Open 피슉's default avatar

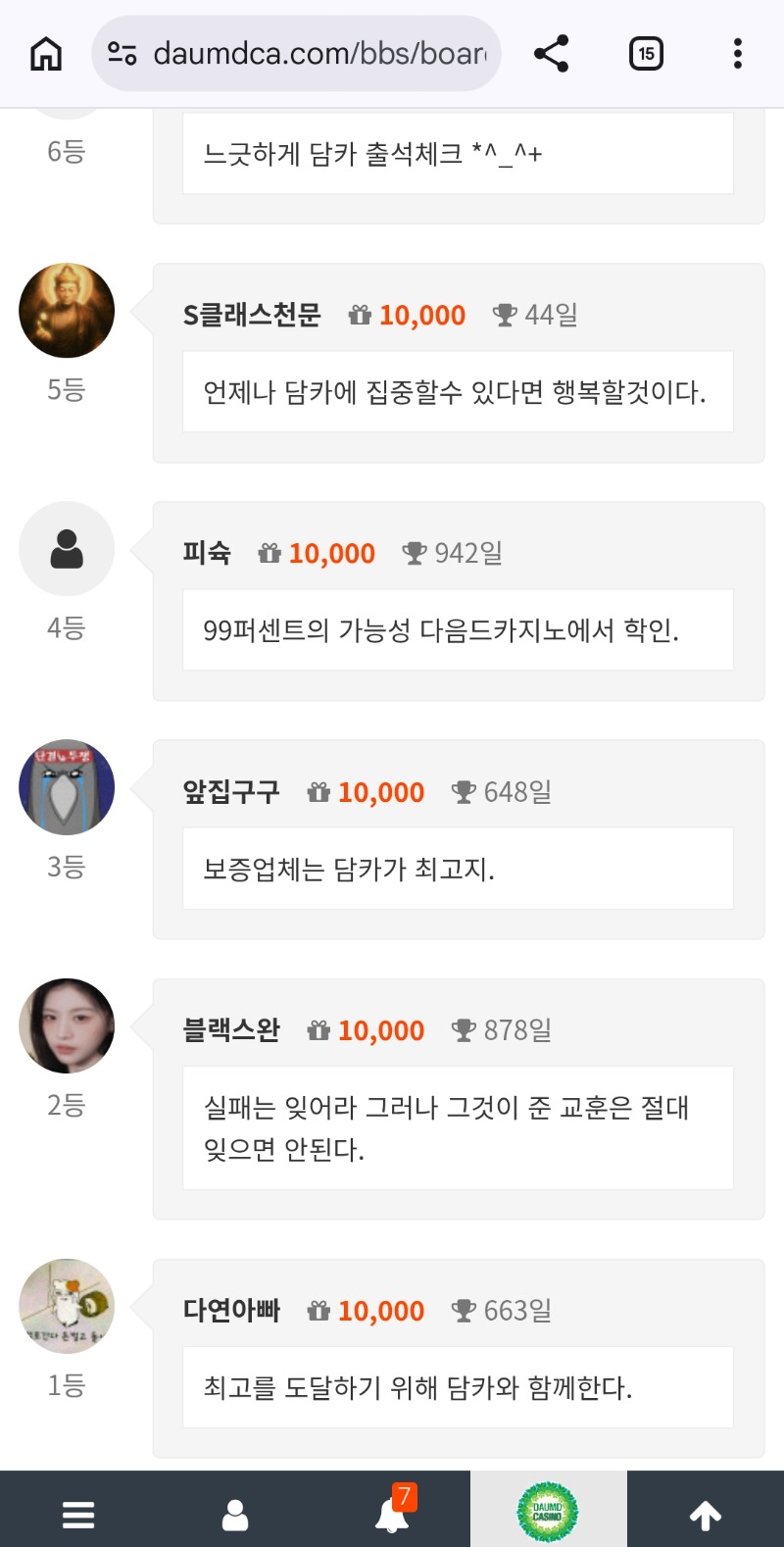tap(67, 549)
